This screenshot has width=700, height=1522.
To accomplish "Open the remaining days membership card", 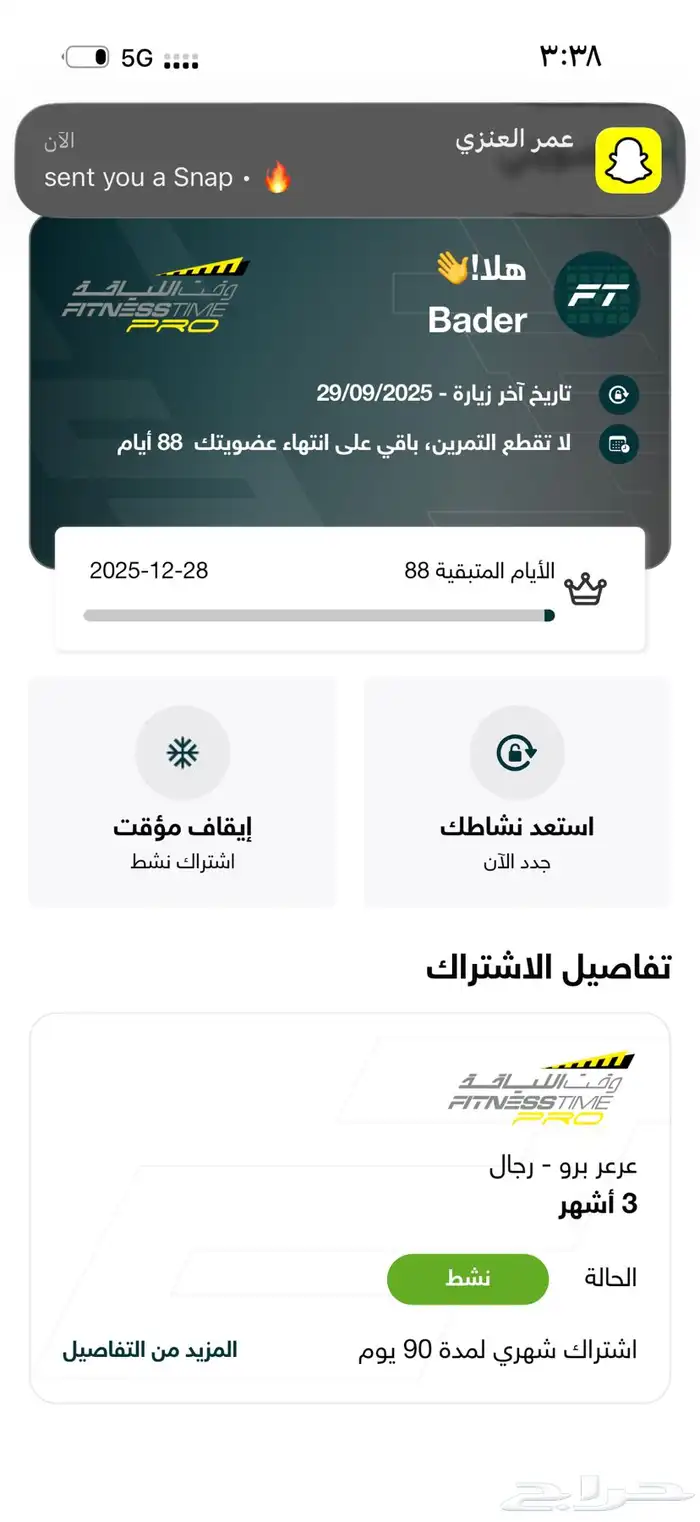I will tap(350, 589).
